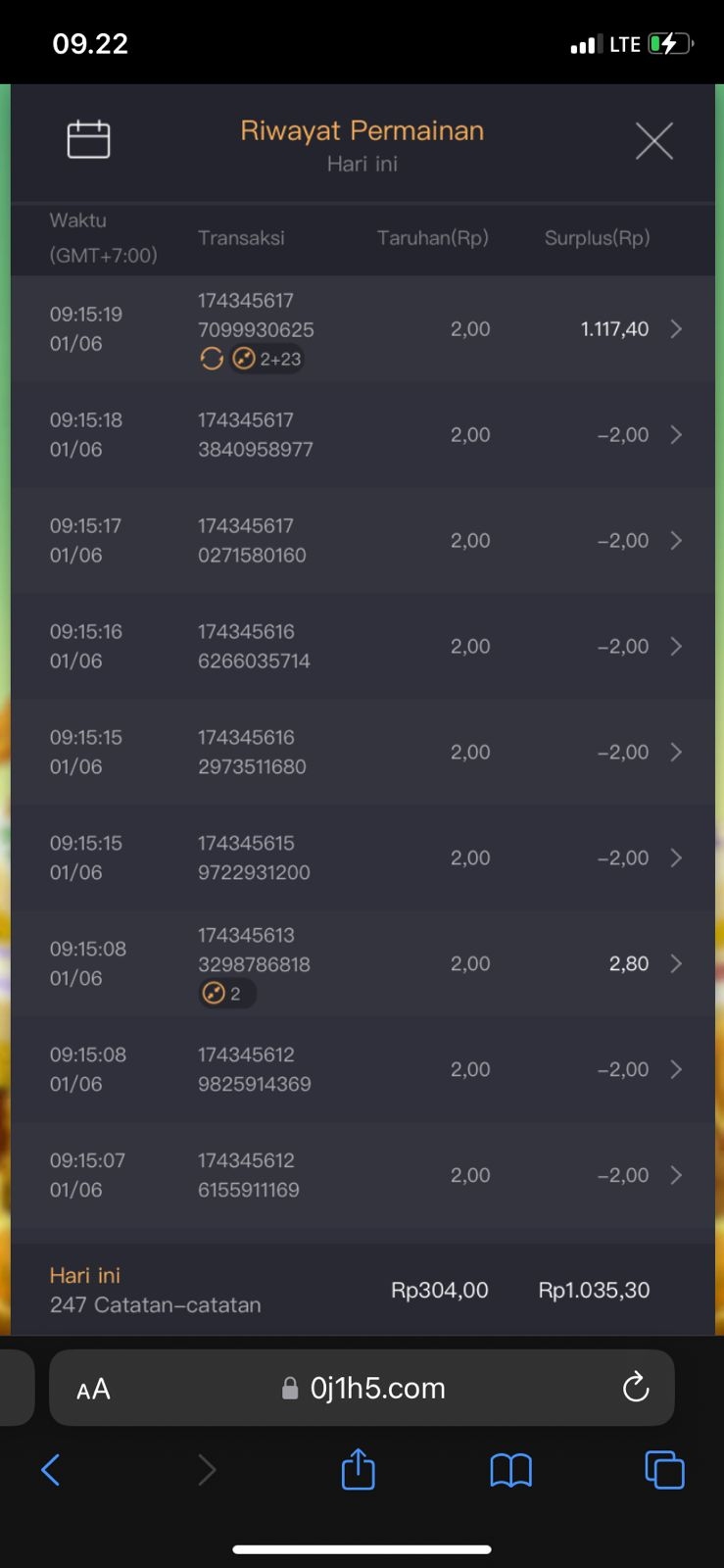Open the calendar date picker
The image size is (724, 1568).
coord(88,140)
